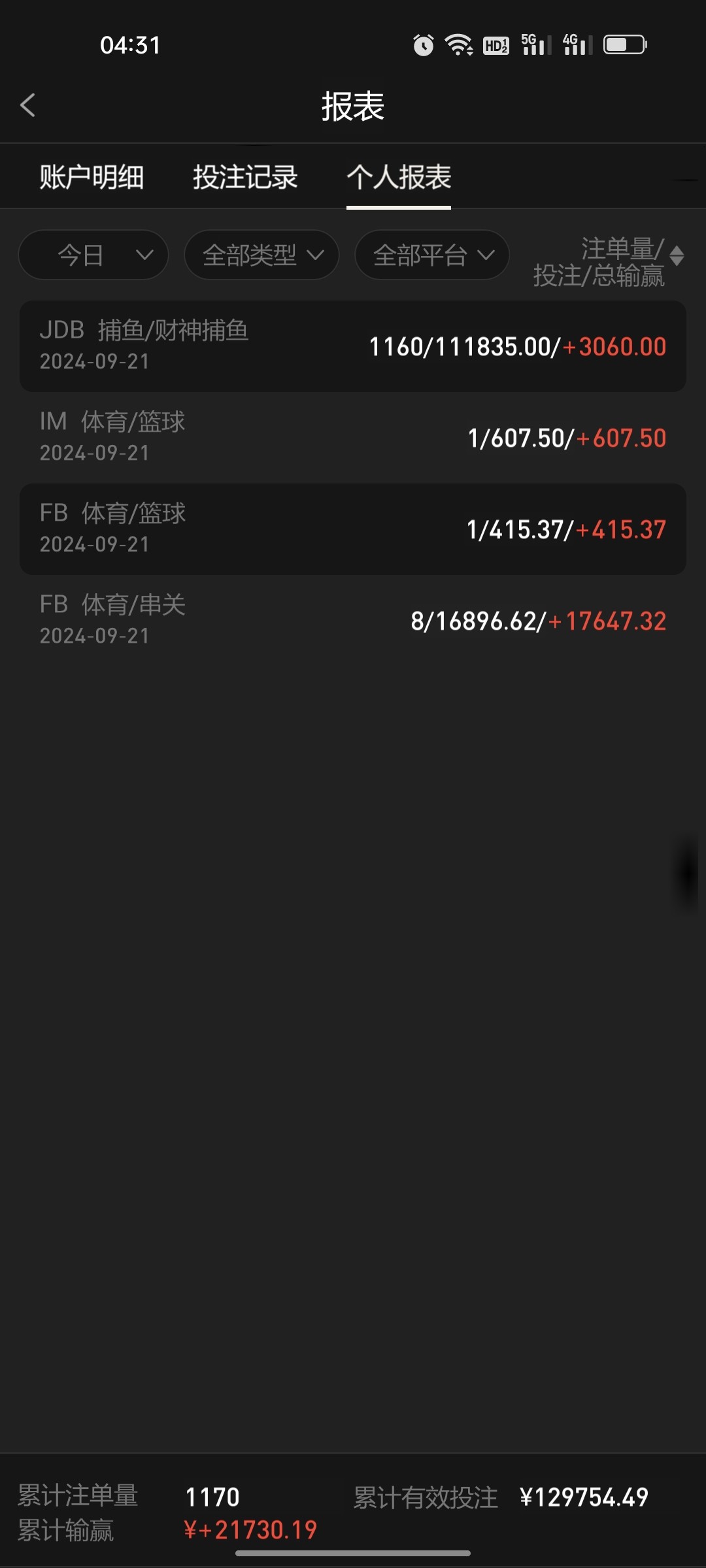Open the IM 体育/篮球 report row
The image size is (706, 1568).
[x=353, y=438]
